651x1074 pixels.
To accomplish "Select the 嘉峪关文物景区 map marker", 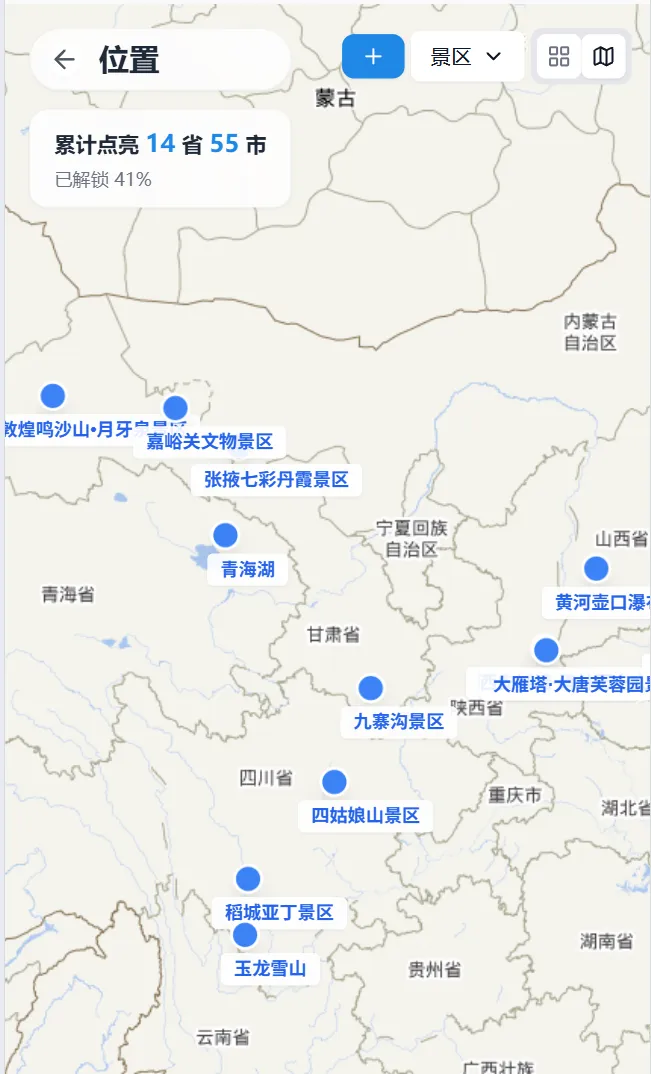I will [x=175, y=408].
